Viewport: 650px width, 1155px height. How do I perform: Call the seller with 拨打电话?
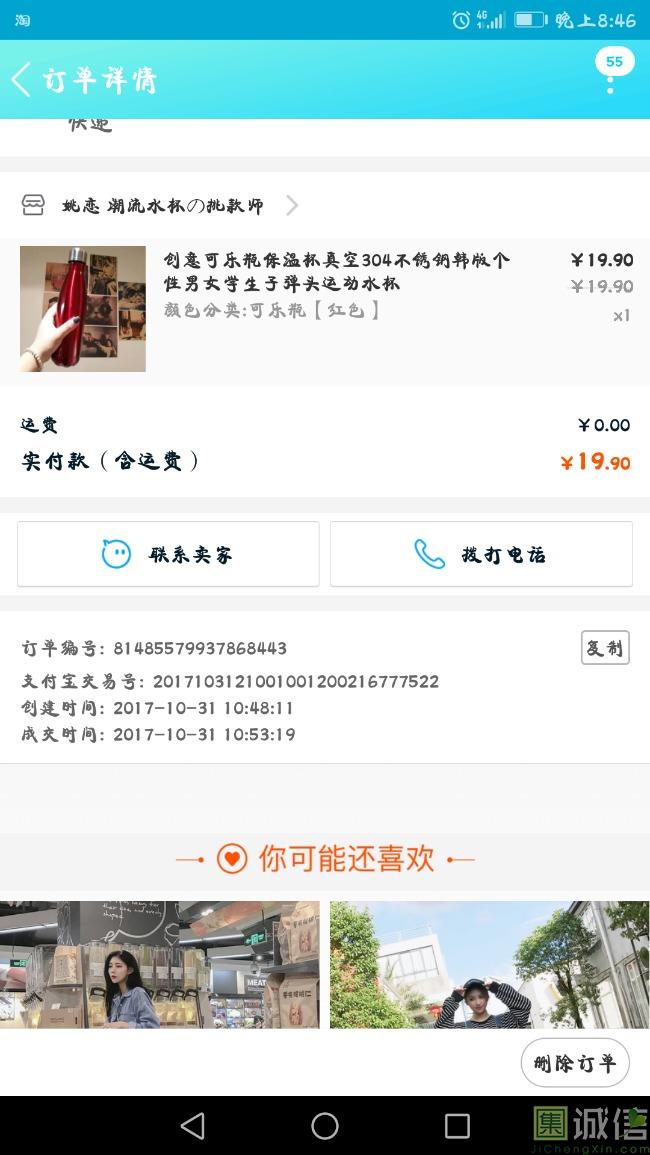point(481,554)
